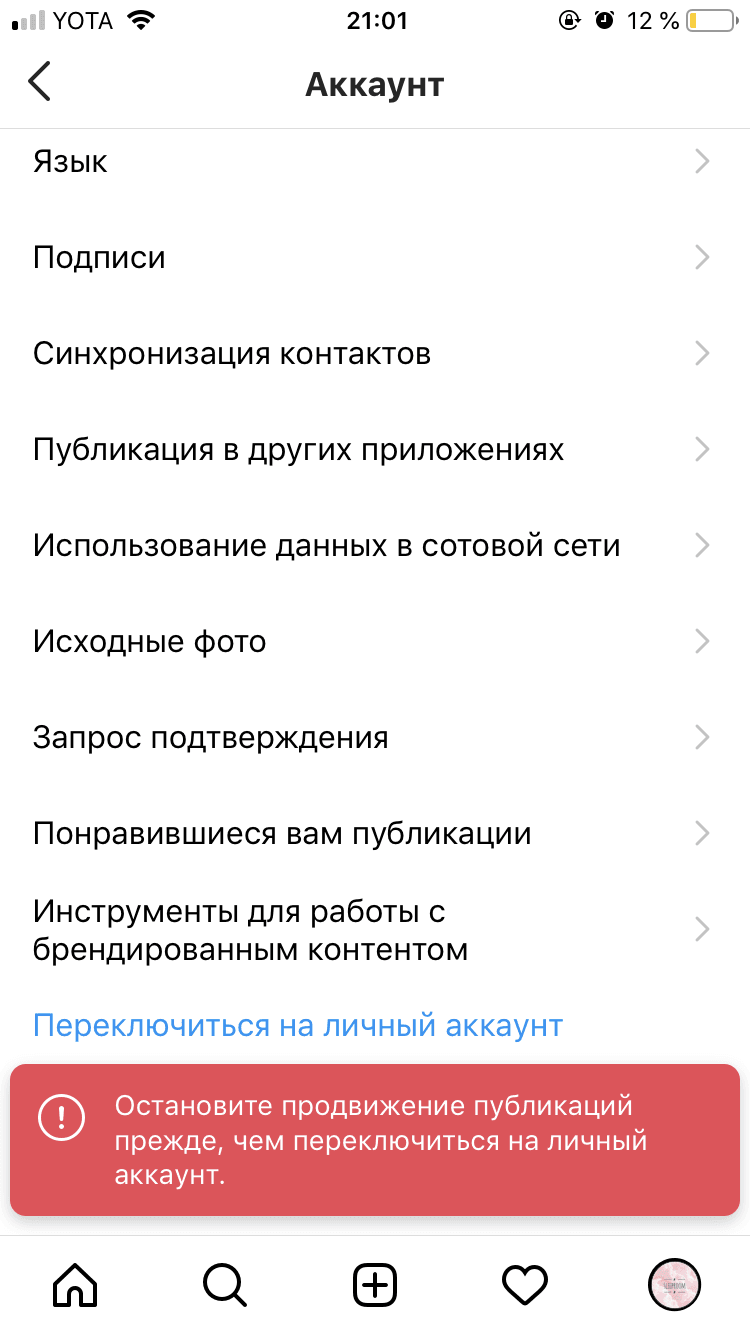Viewport: 750px width, 1334px height.
Task: Open the activity heart tab
Action: (x=525, y=1284)
